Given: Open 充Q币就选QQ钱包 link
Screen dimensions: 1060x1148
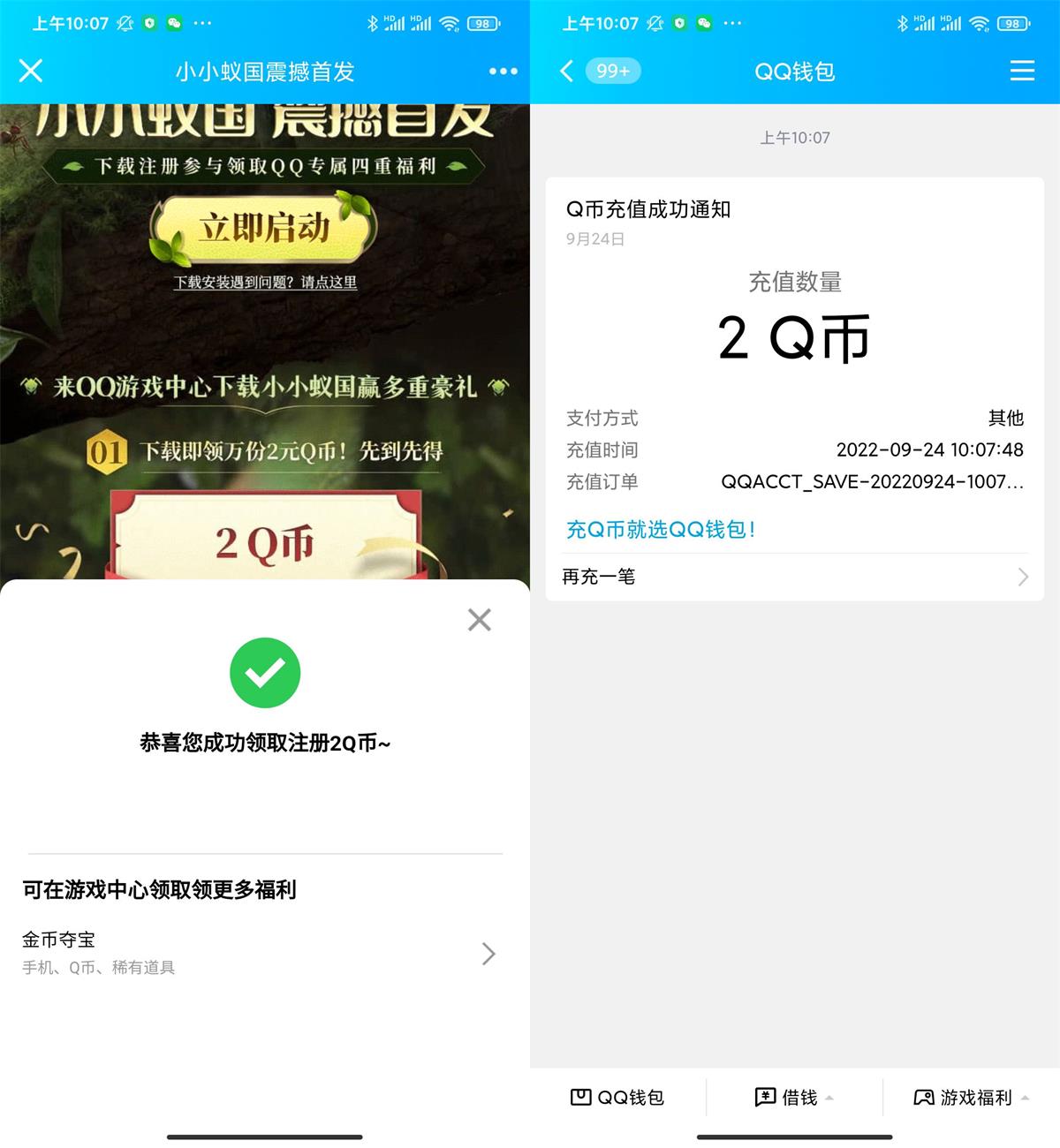Looking at the screenshot, I should pyautogui.click(x=660, y=530).
